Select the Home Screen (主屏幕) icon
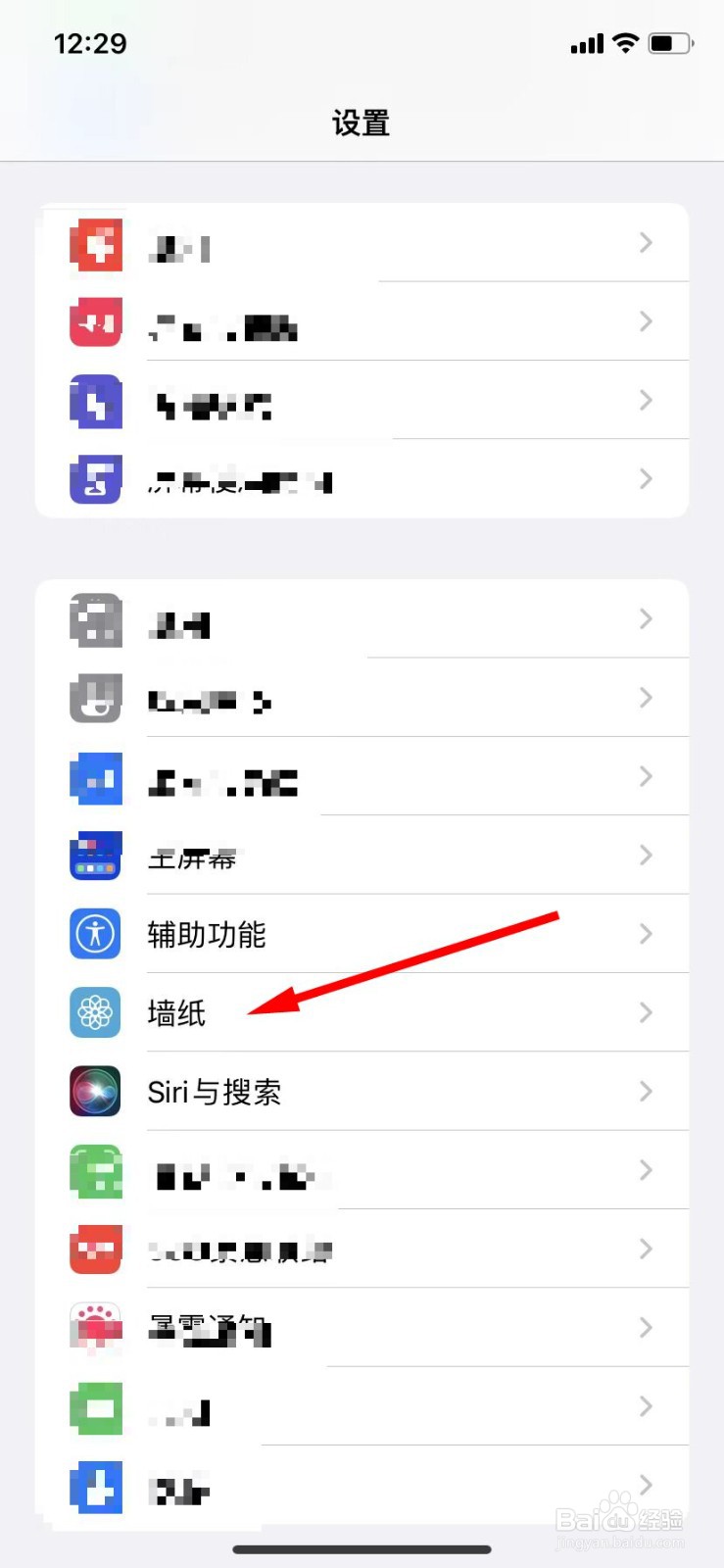Screen dimensions: 724x1568 [x=94, y=855]
